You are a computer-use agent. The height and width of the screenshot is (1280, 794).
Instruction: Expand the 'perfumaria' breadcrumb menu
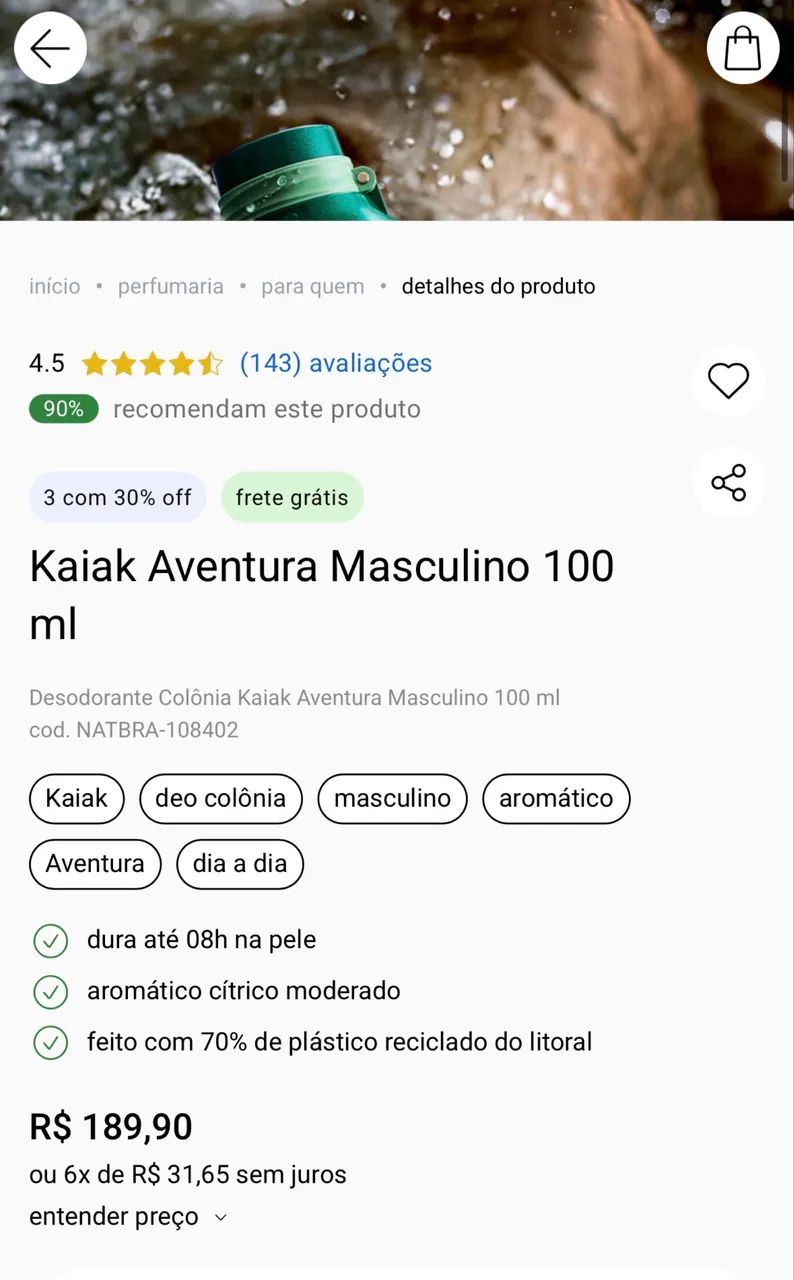click(x=170, y=286)
